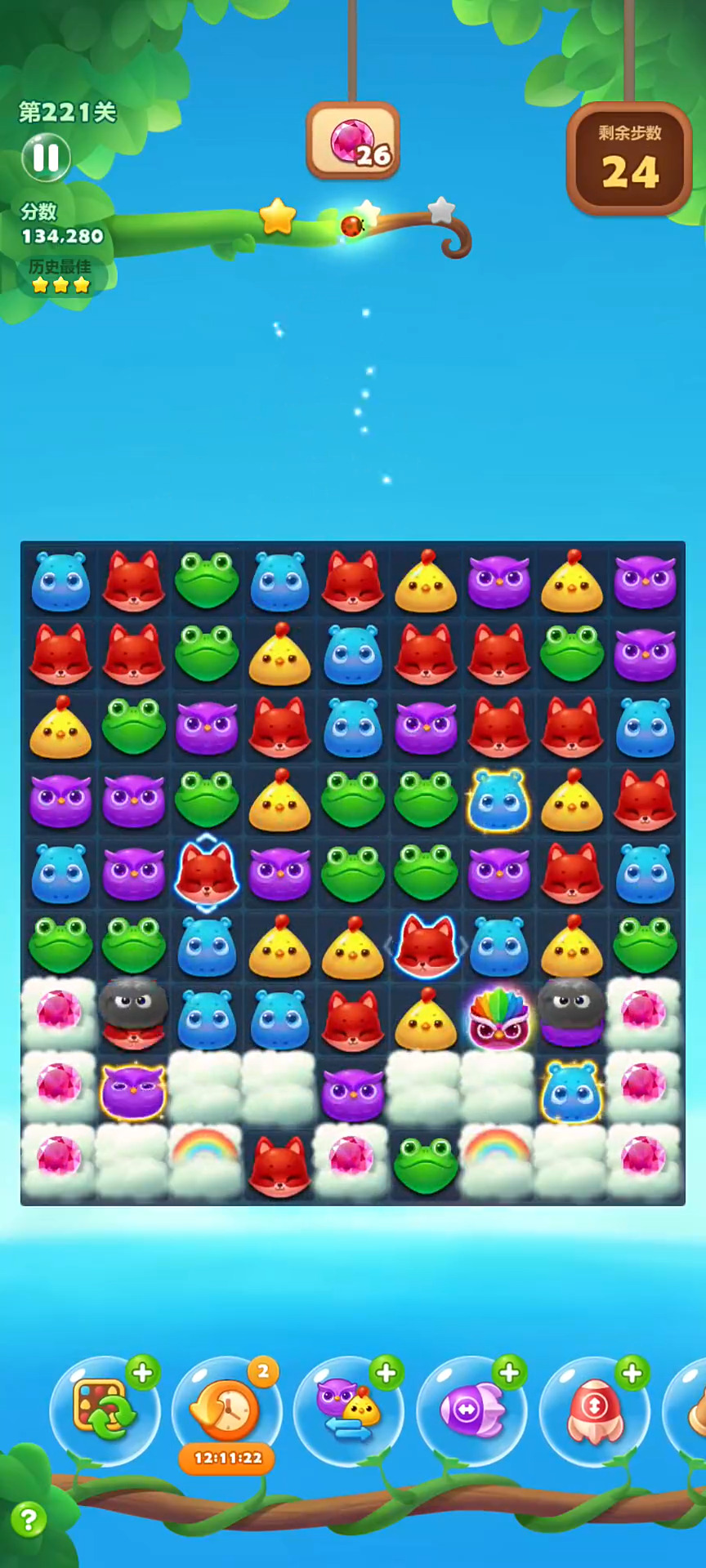Select the red fox with horizontal arrows

click(426, 946)
